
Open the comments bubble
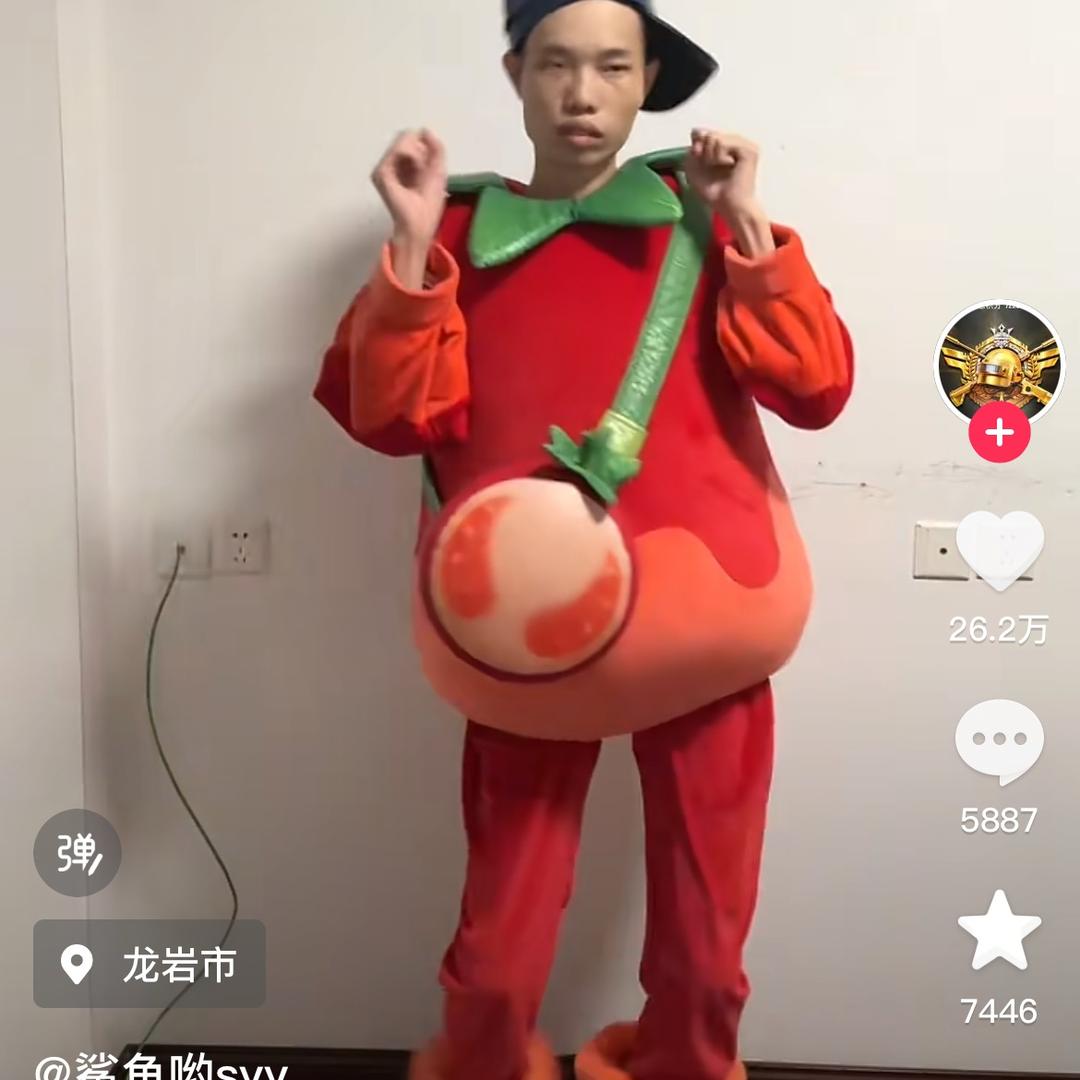tap(999, 741)
